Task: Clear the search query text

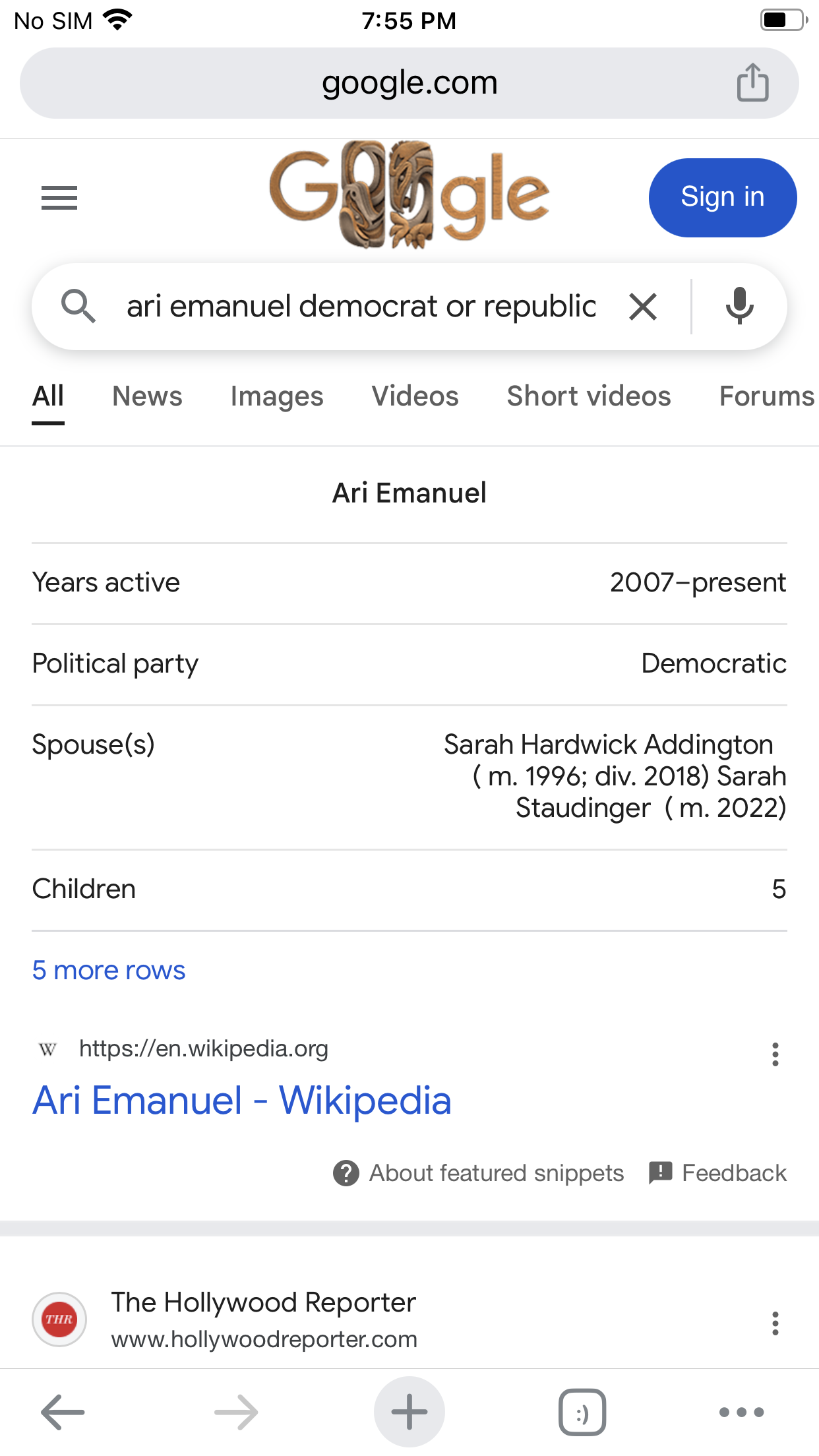Action: (x=643, y=307)
